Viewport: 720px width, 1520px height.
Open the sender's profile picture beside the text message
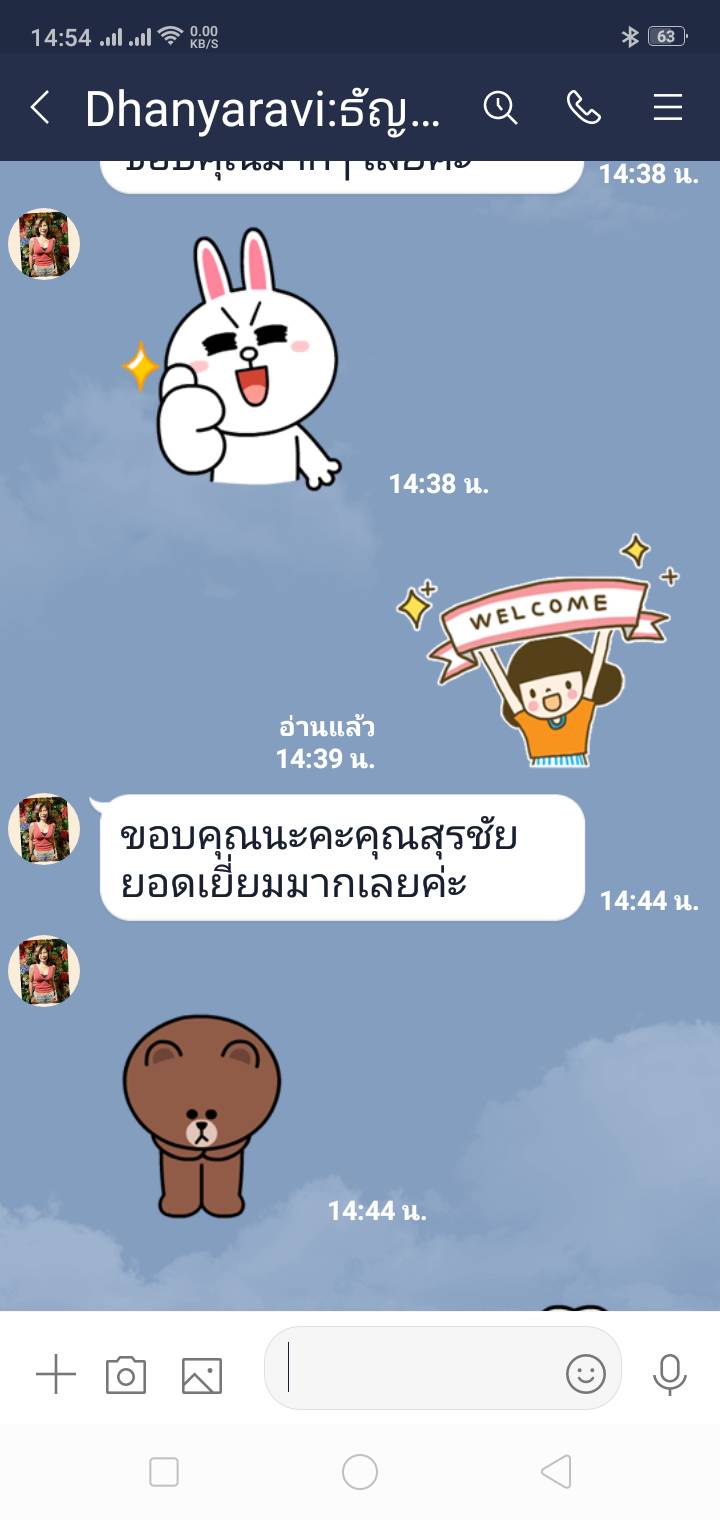coord(44,830)
